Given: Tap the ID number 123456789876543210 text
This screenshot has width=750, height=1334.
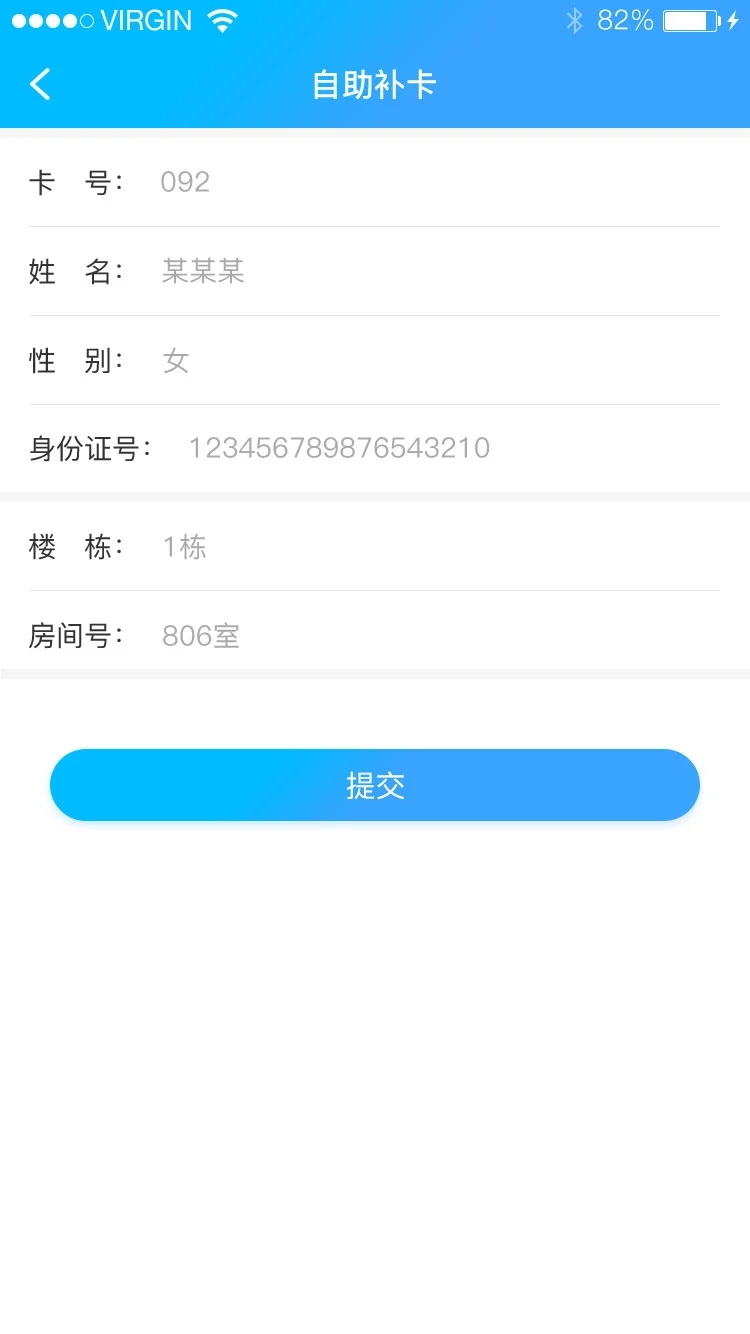Looking at the screenshot, I should coord(339,448).
